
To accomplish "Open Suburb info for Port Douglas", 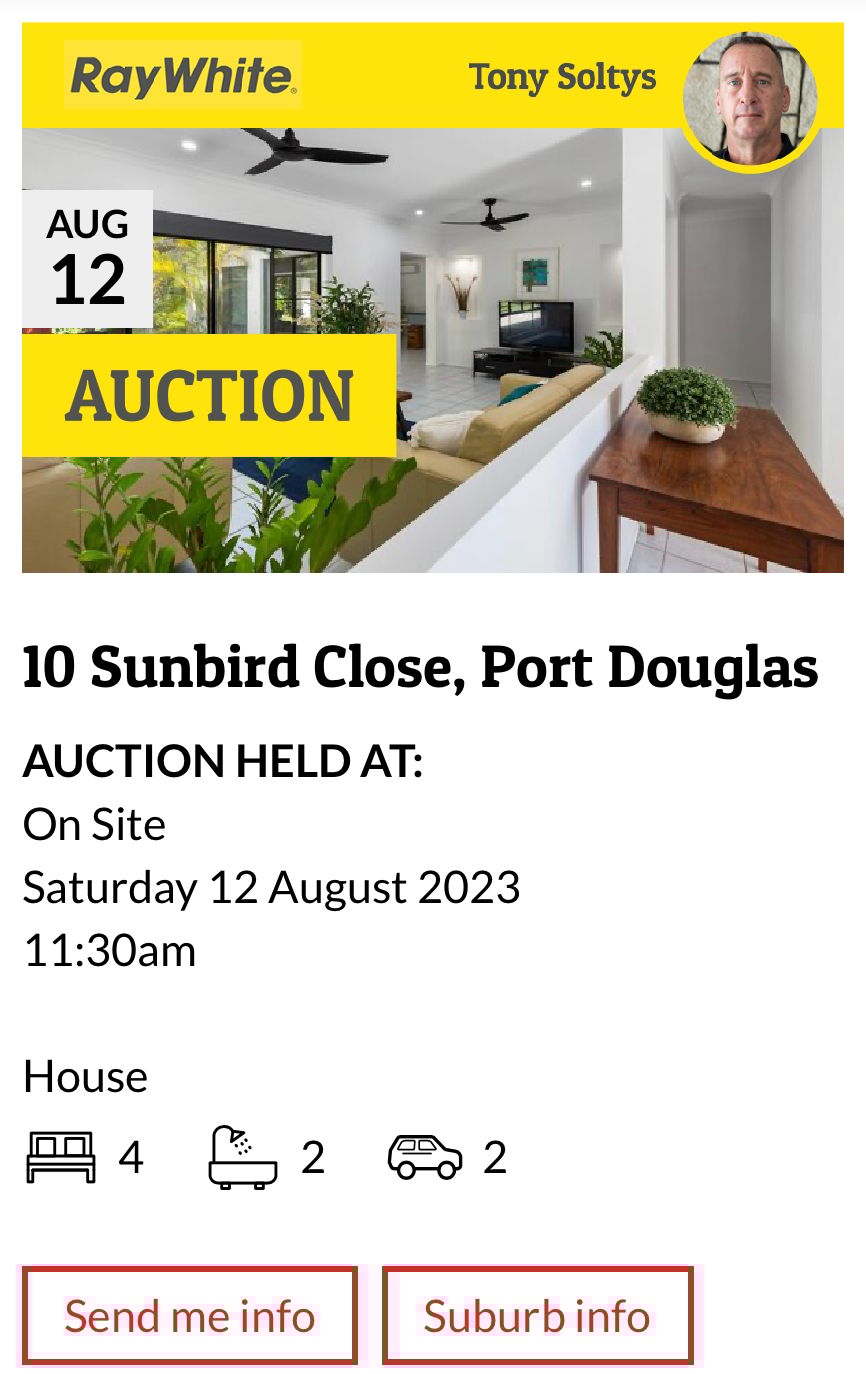I will pyautogui.click(x=537, y=1315).
